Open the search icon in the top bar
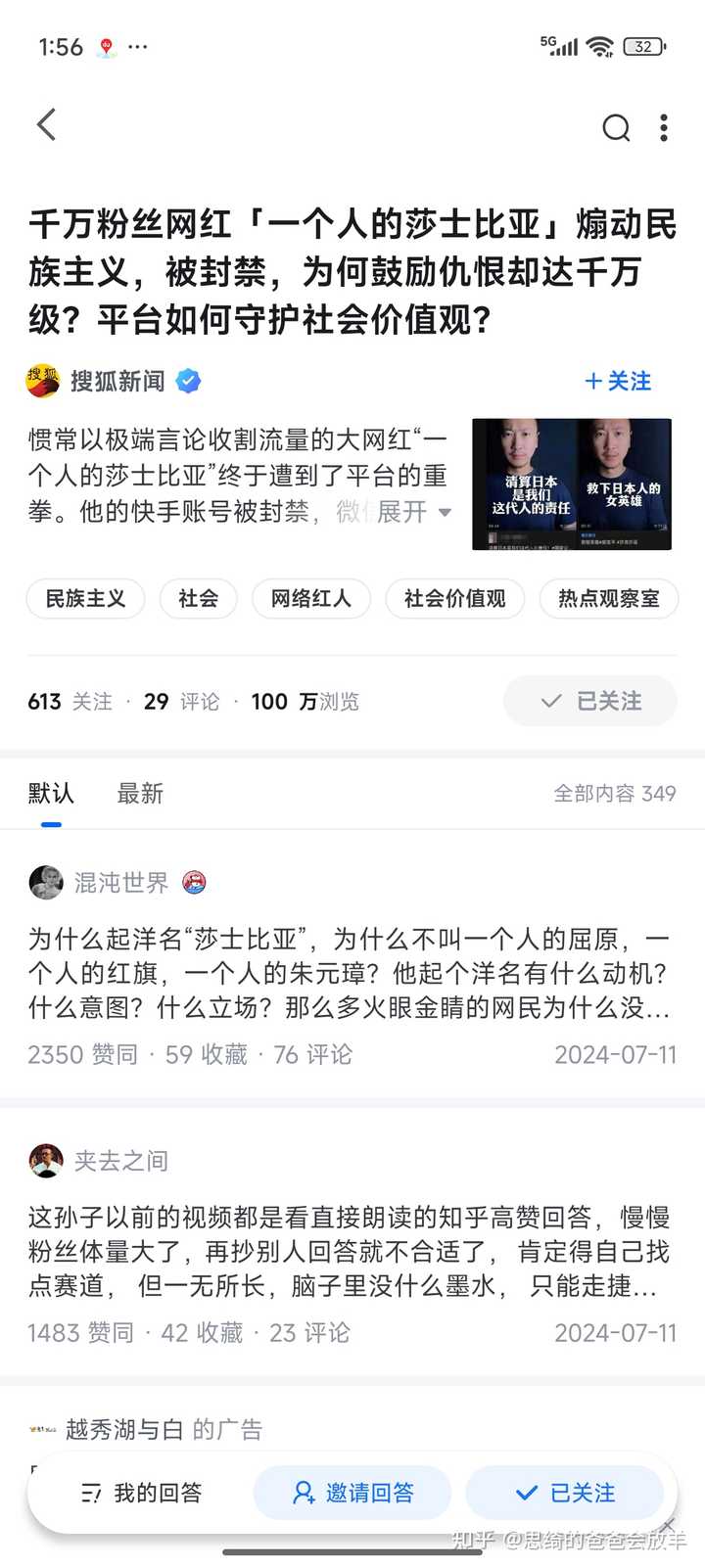Viewport: 705px width, 1568px height. [x=616, y=127]
